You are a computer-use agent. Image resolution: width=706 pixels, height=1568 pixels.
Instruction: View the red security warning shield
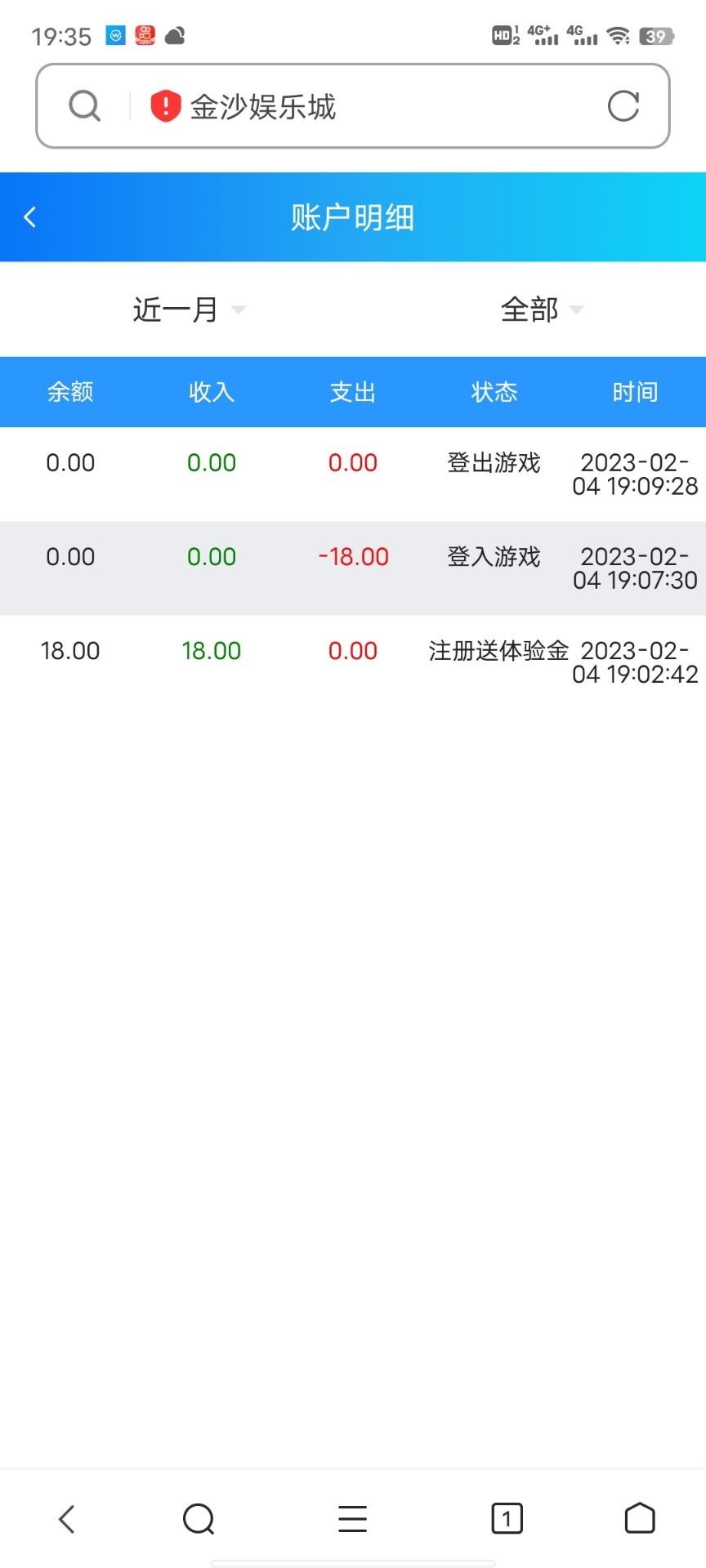click(165, 106)
